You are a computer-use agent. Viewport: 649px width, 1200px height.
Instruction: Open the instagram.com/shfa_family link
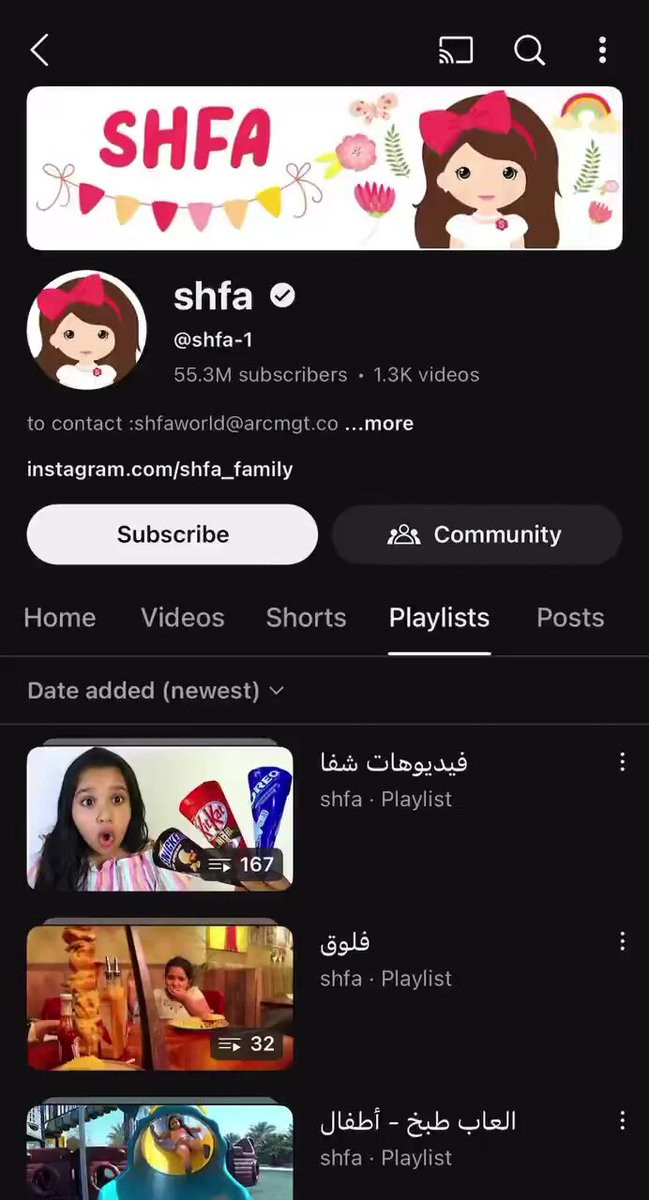(160, 469)
